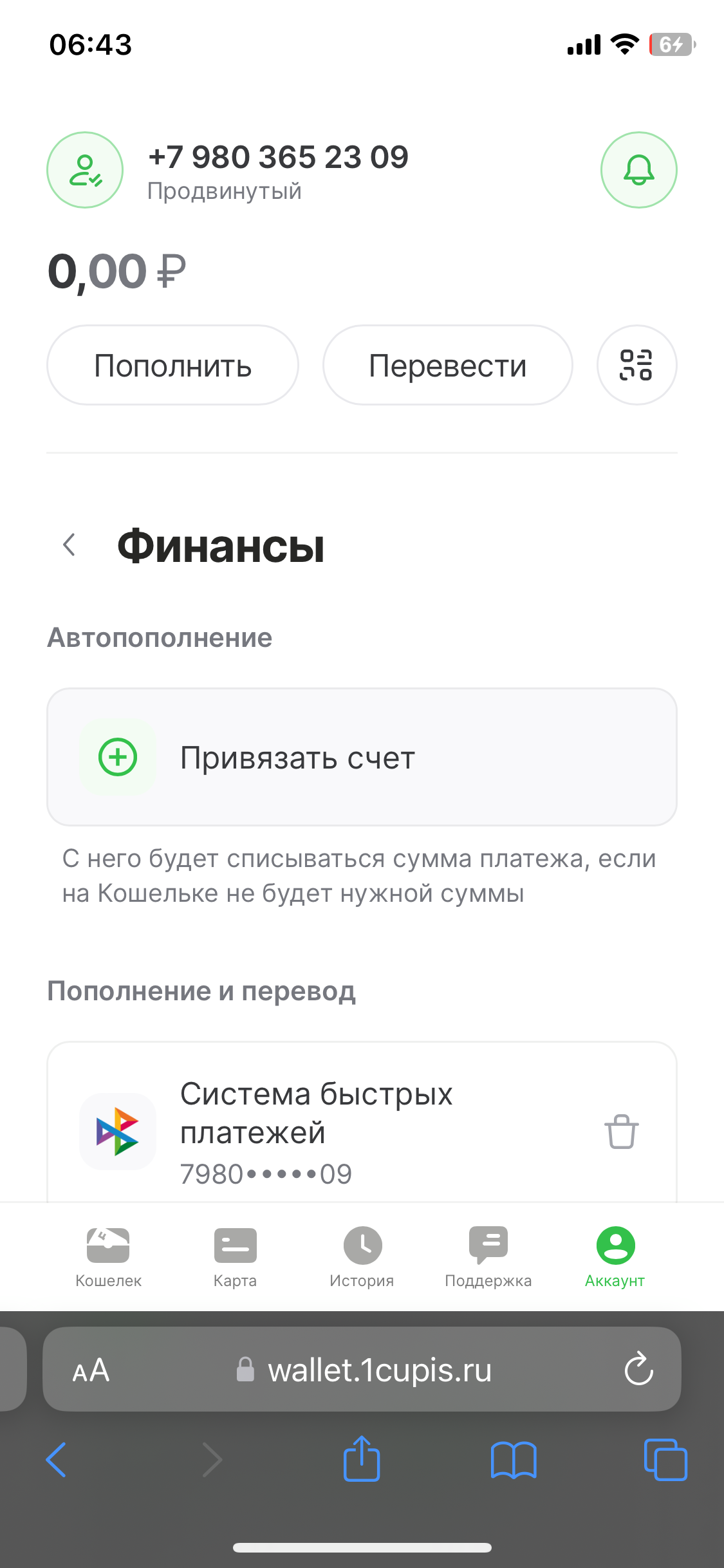724x1568 pixels.
Task: Open the notifications bell
Action: [x=638, y=170]
